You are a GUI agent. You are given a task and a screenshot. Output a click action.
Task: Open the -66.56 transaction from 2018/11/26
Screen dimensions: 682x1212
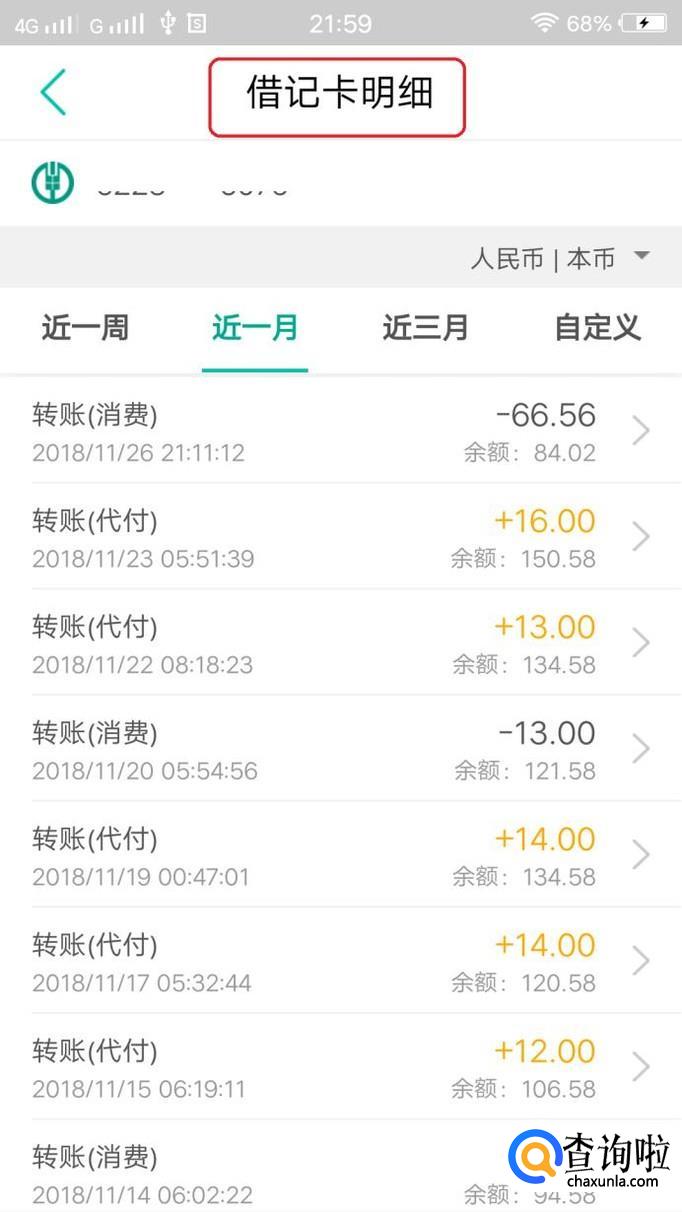(340, 431)
